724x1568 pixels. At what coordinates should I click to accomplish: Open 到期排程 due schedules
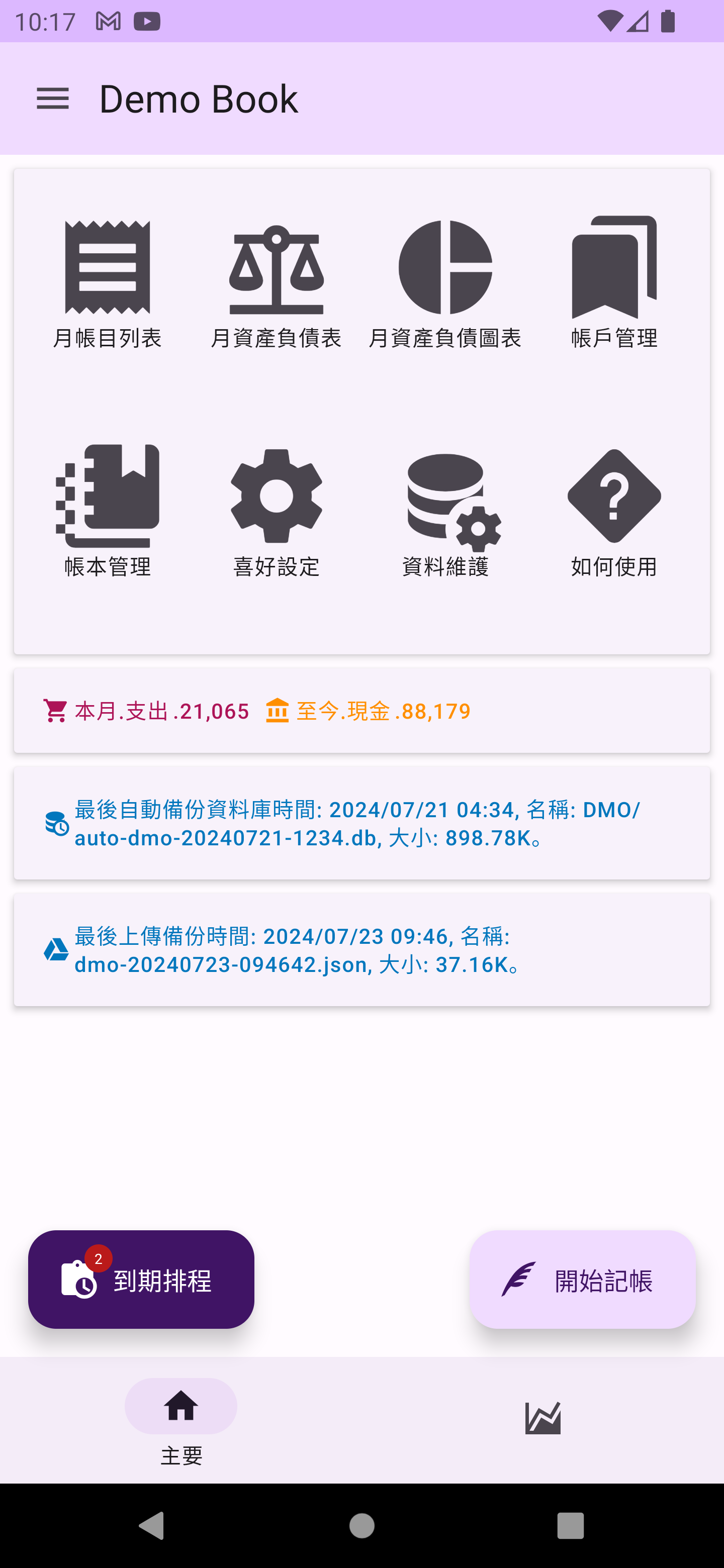pos(141,1280)
